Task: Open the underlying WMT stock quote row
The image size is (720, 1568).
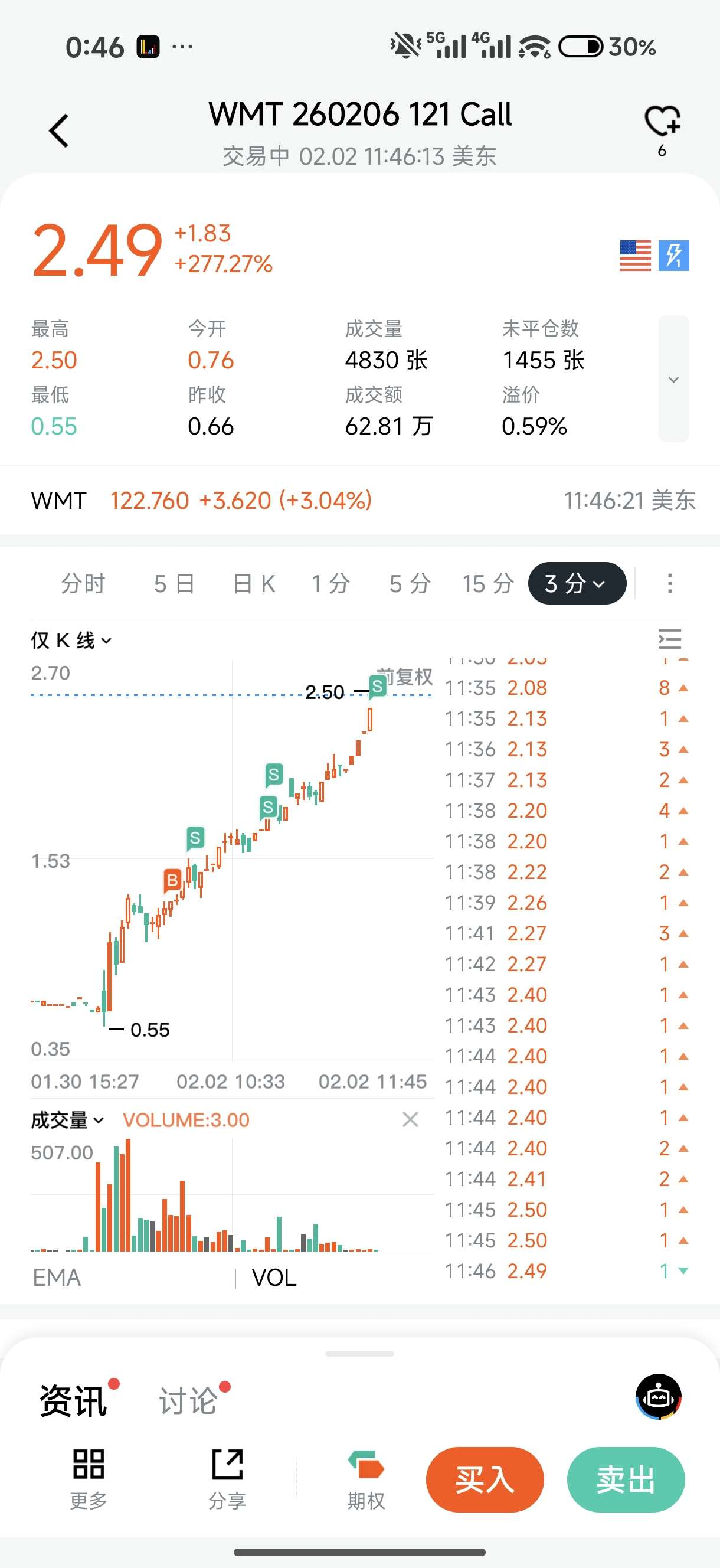Action: coord(359,501)
